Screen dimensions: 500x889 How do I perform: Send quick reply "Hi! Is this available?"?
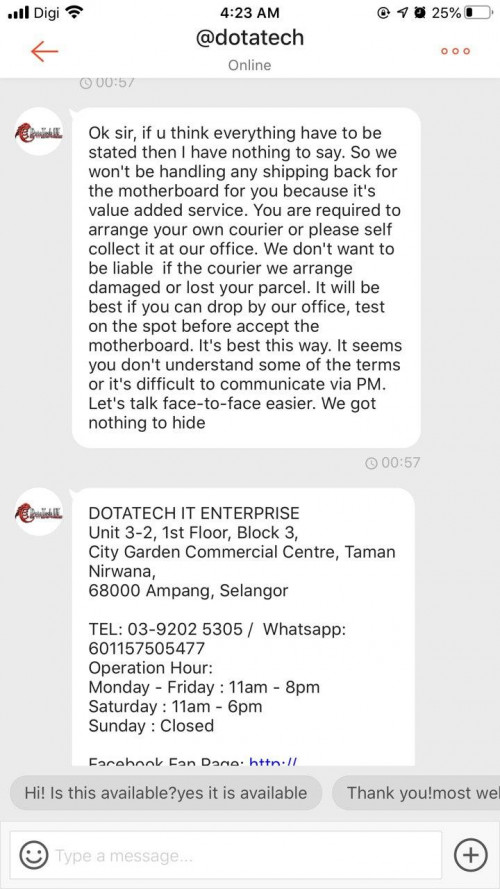click(166, 793)
